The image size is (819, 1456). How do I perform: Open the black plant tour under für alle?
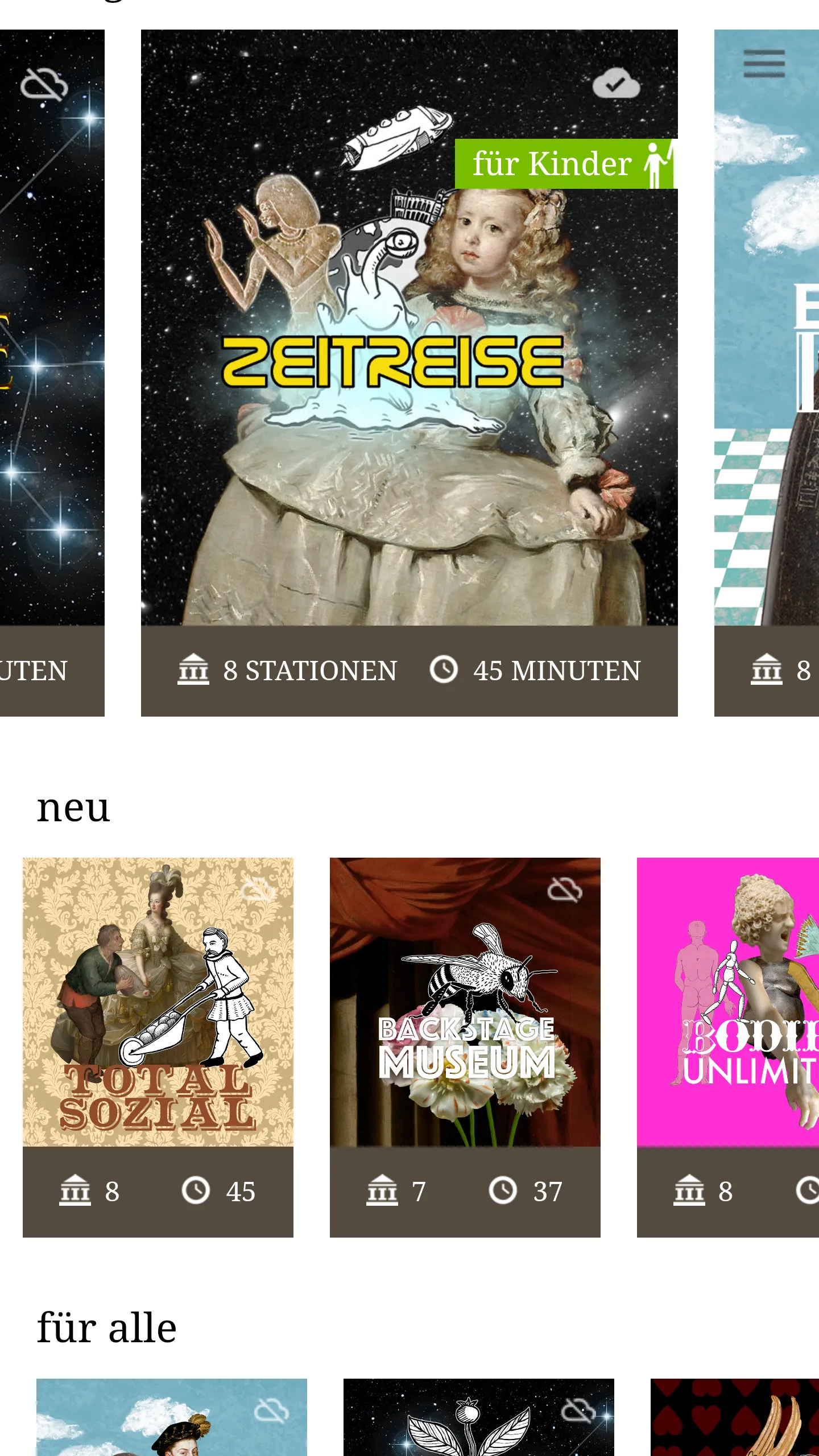tap(478, 1422)
